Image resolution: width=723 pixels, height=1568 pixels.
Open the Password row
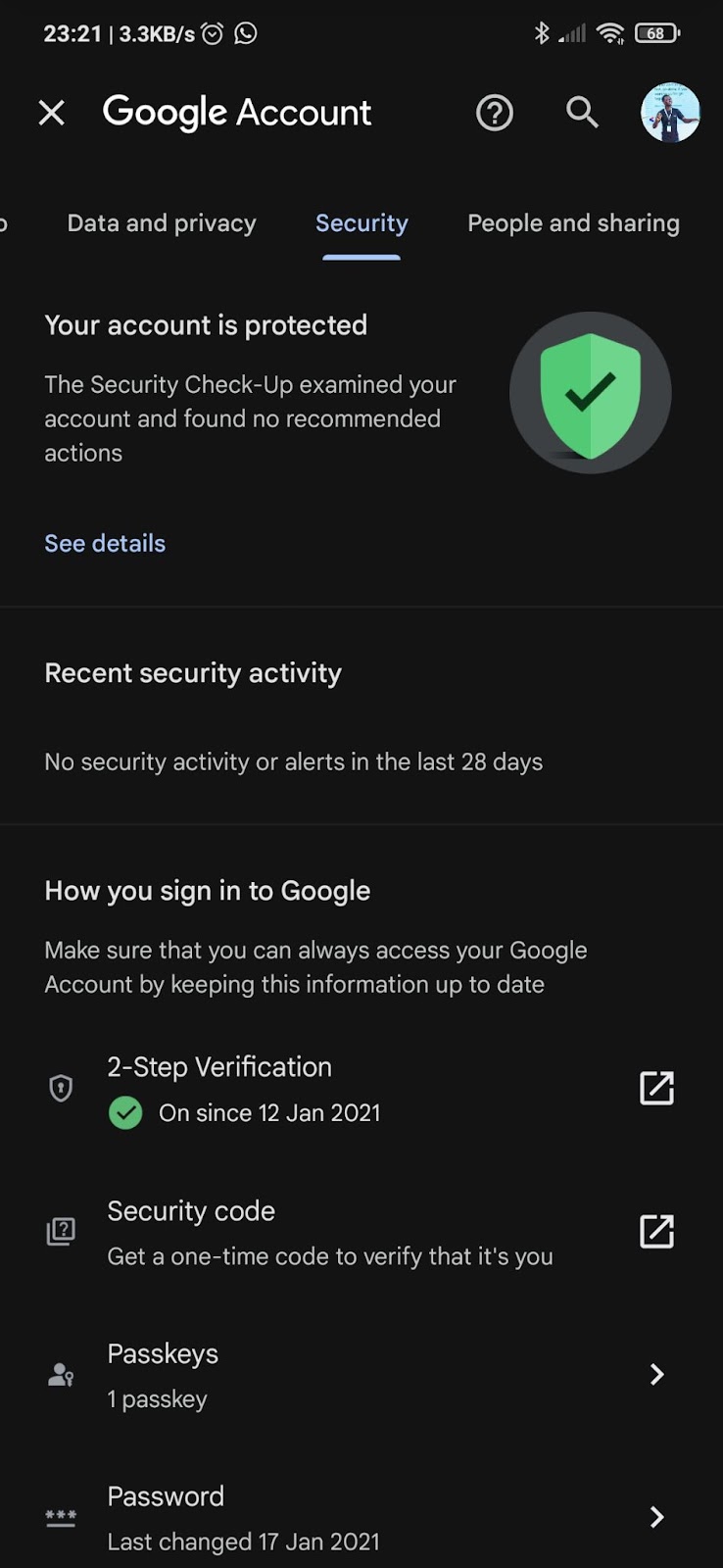[361, 1517]
